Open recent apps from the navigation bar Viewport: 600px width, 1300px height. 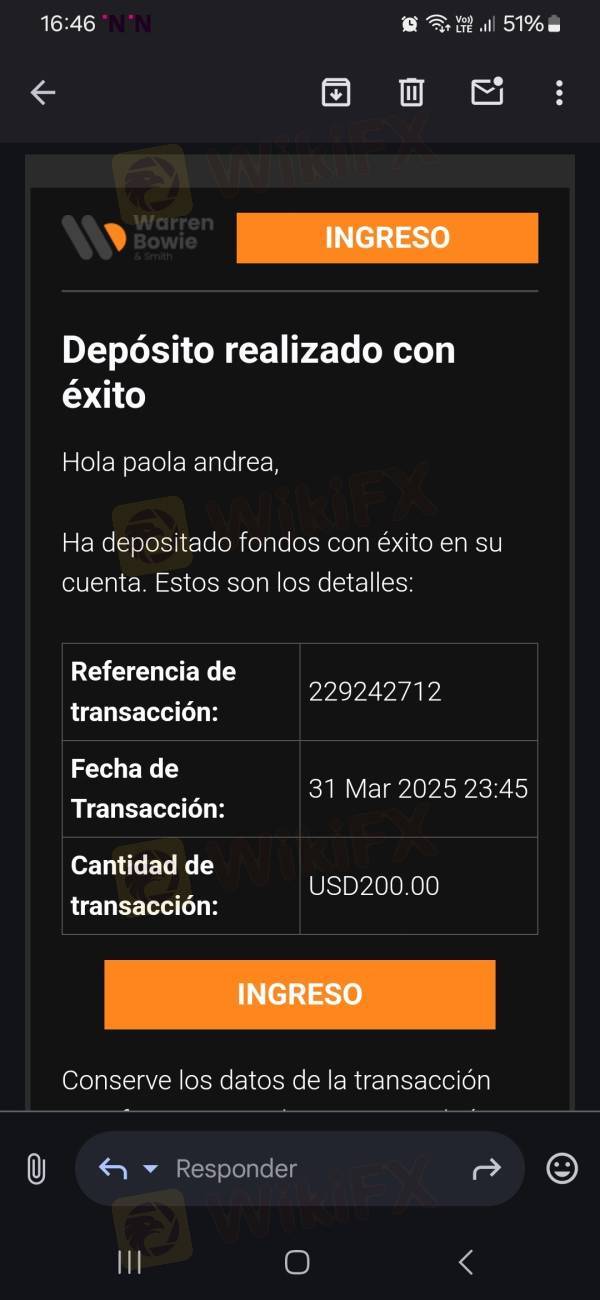pyautogui.click(x=129, y=1262)
